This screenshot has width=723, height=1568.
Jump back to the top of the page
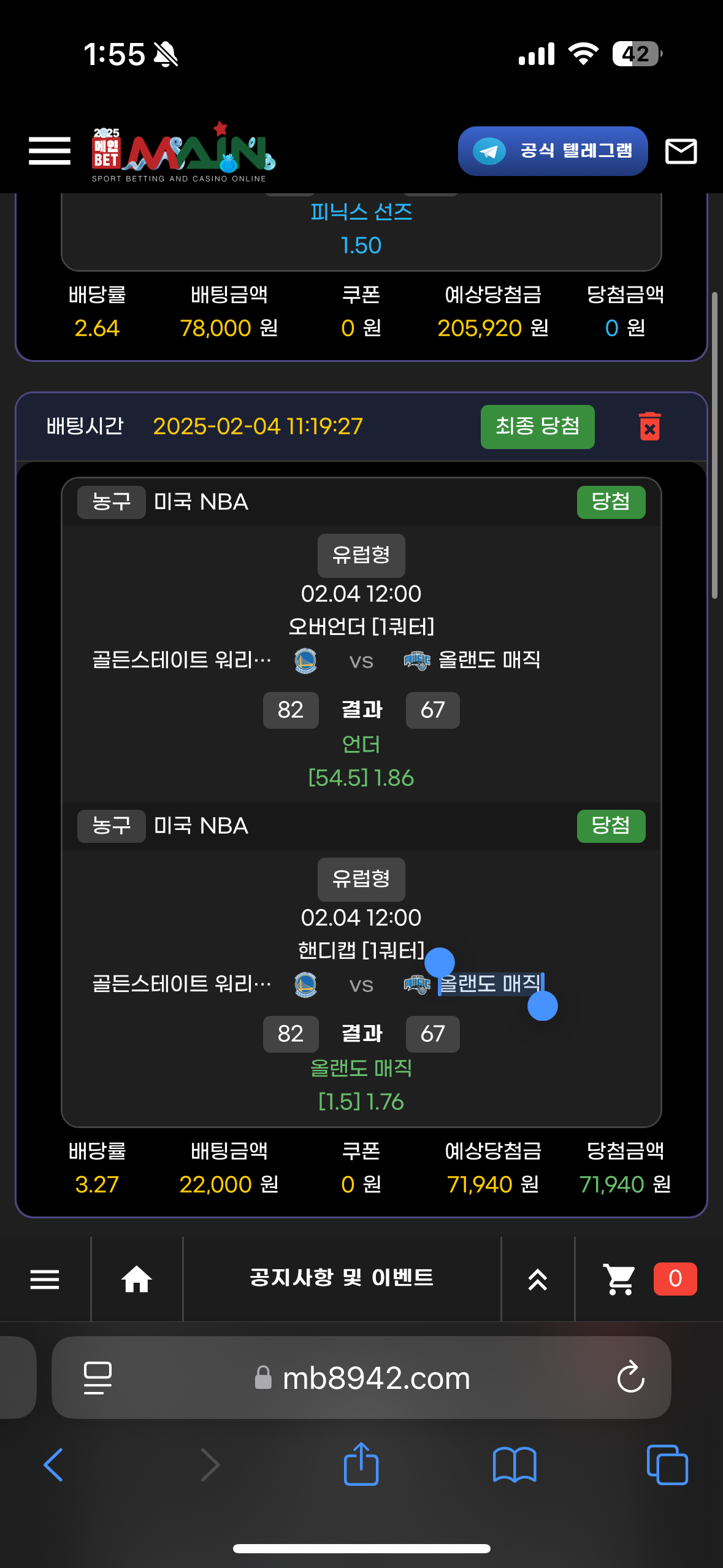coord(538,1279)
